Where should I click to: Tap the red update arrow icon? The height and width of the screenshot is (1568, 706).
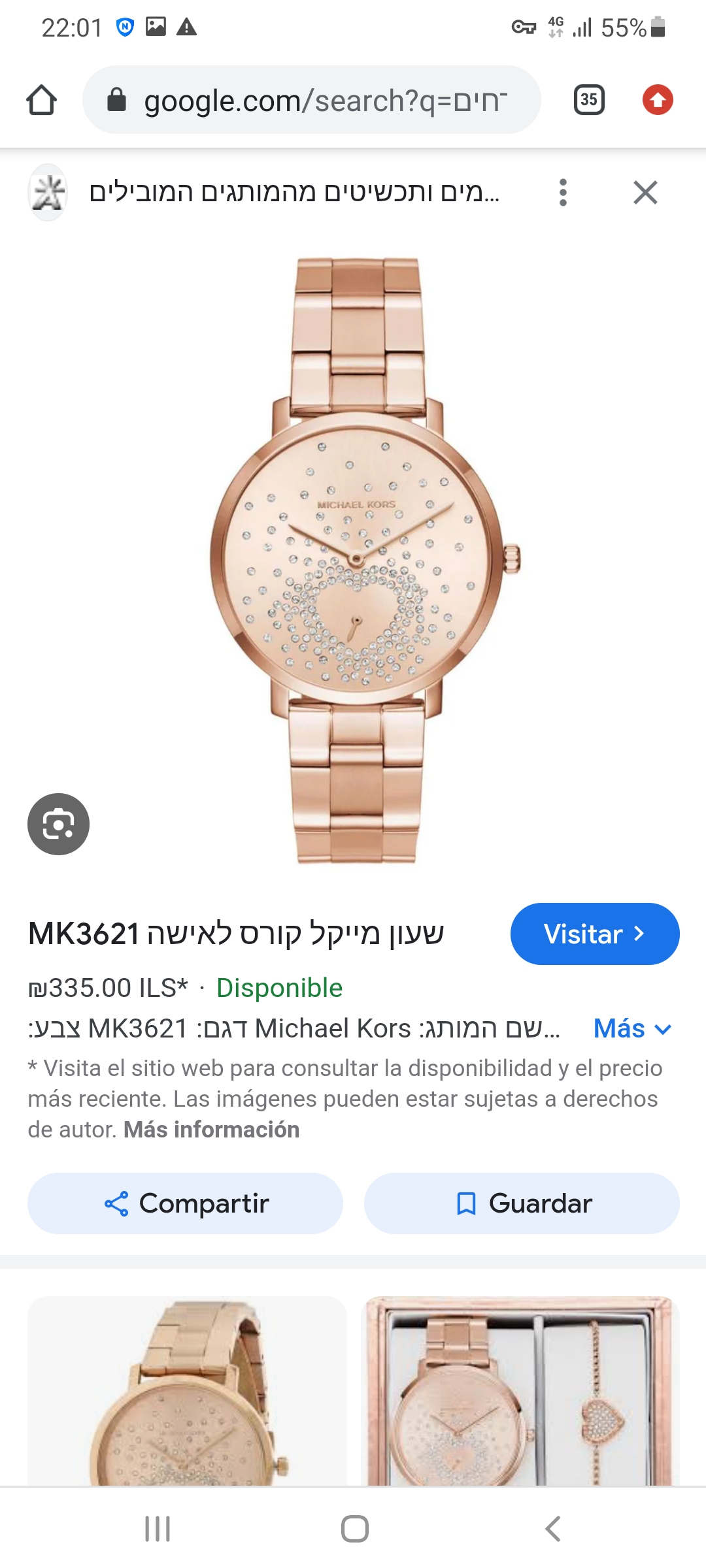coord(658,100)
